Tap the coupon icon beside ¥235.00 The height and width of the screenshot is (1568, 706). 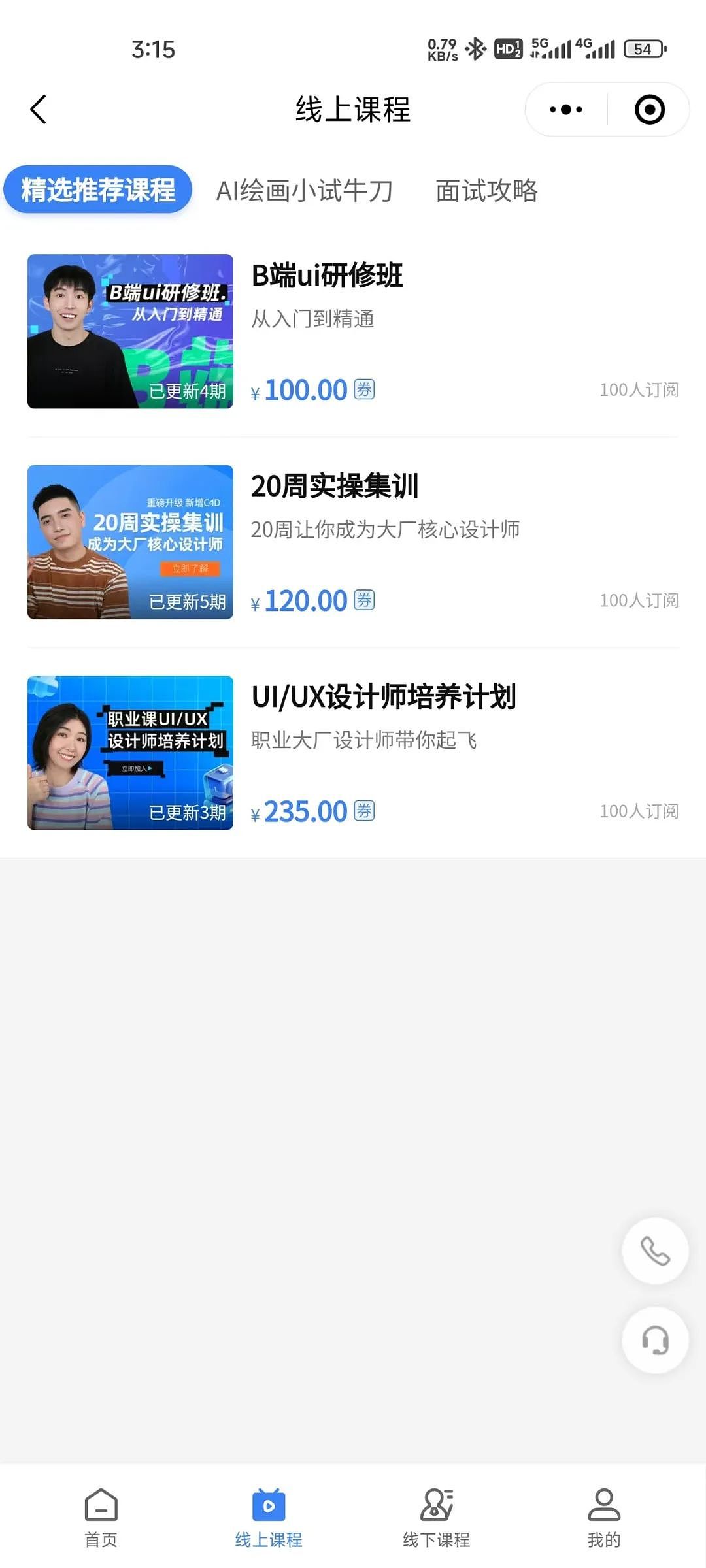[364, 811]
